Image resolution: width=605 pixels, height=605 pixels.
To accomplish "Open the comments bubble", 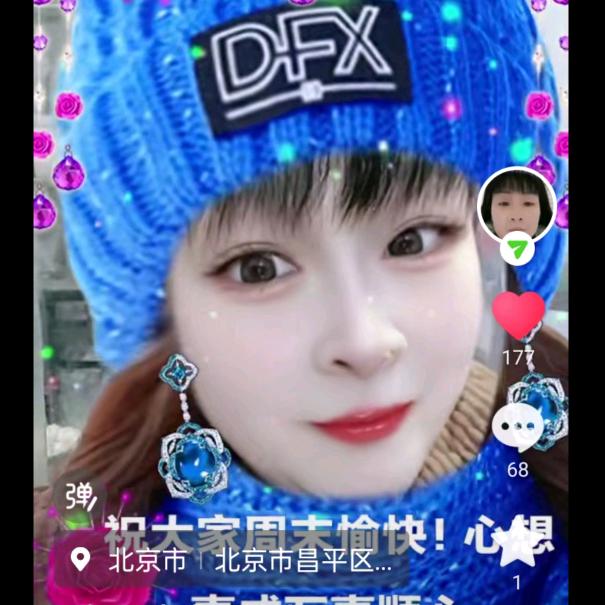I will pos(517,429).
